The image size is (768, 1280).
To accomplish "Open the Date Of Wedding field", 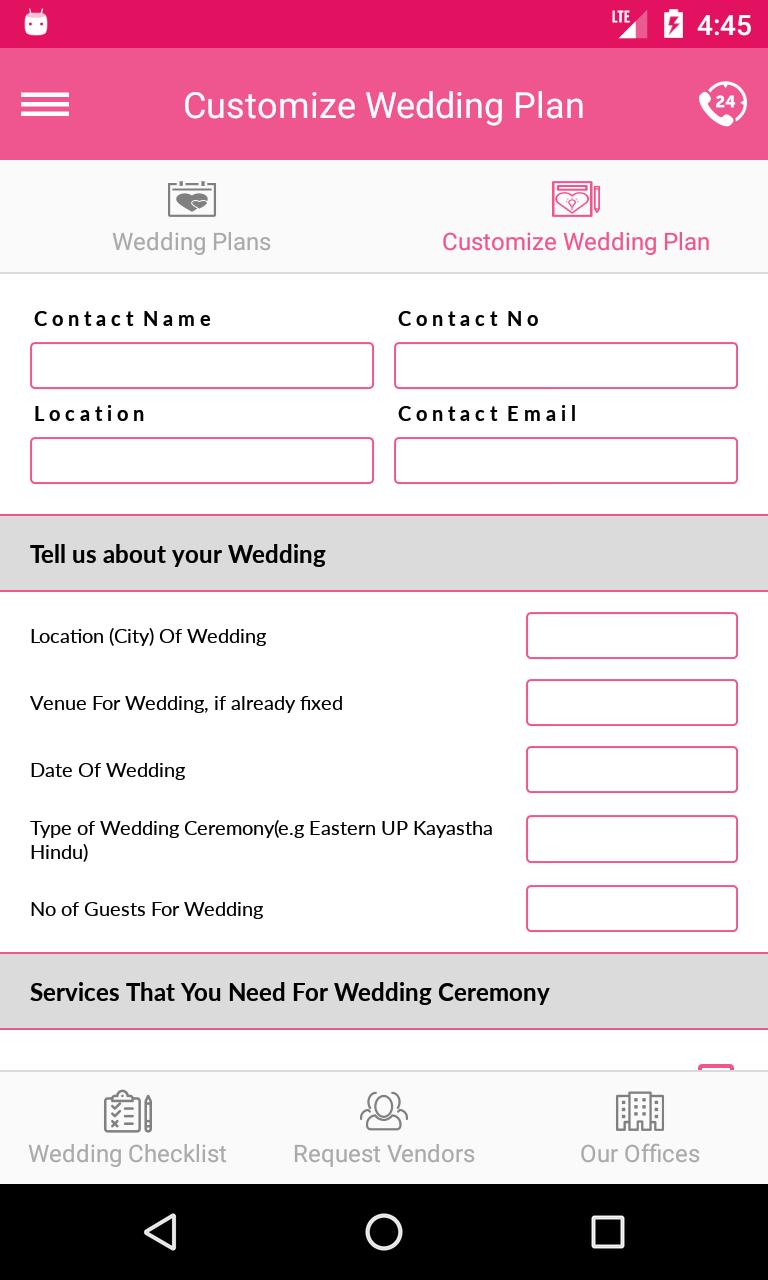I will coord(632,770).
